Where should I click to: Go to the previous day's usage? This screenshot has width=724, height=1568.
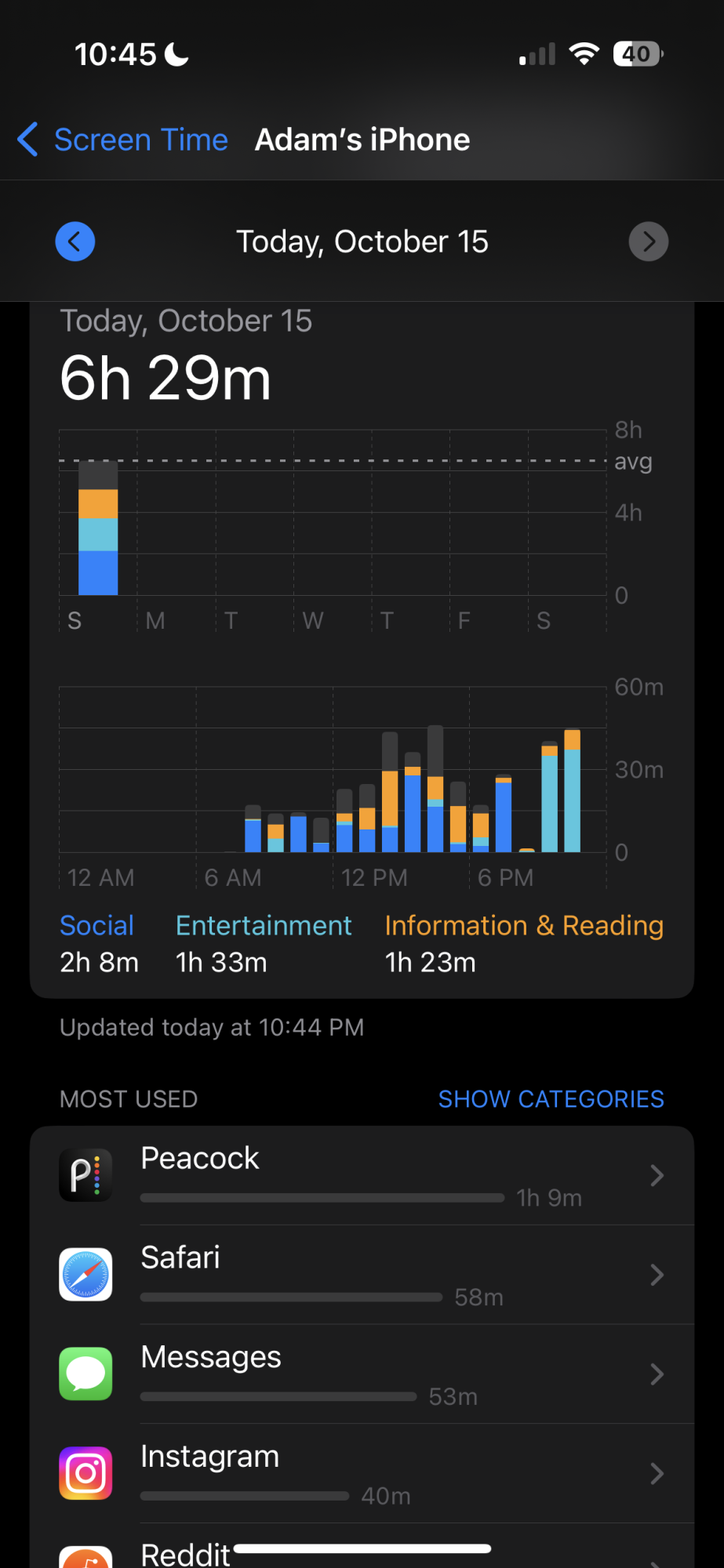point(75,241)
